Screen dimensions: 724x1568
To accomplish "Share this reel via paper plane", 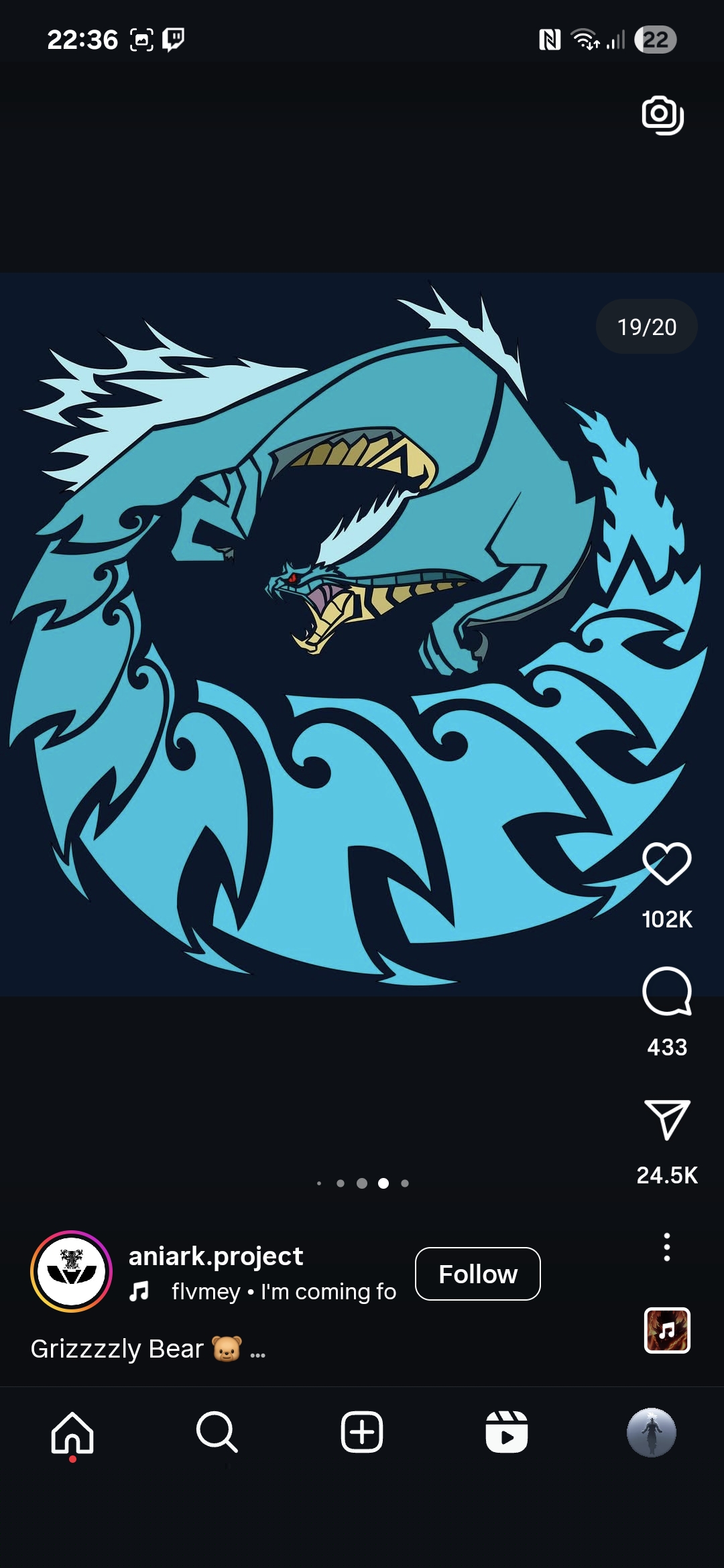I will pyautogui.click(x=666, y=1120).
